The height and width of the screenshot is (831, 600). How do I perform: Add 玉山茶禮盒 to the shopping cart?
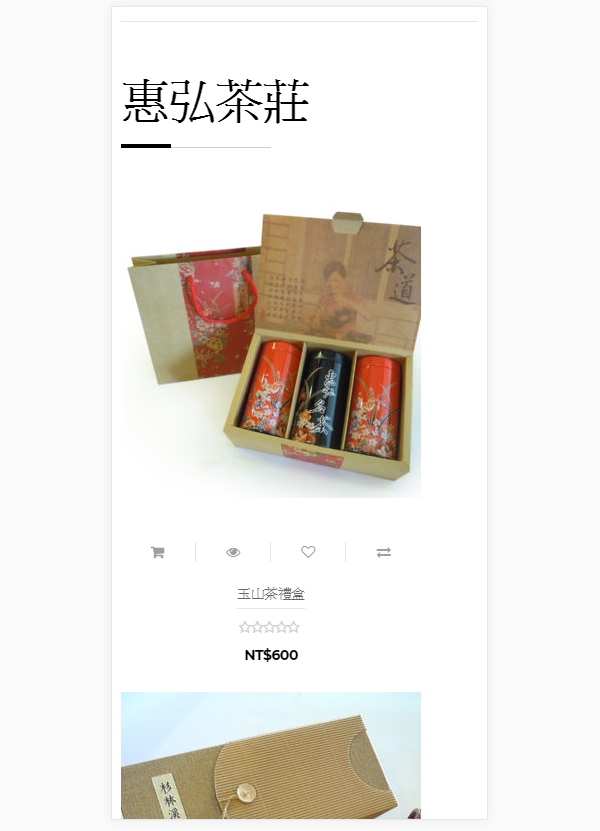[x=157, y=552]
